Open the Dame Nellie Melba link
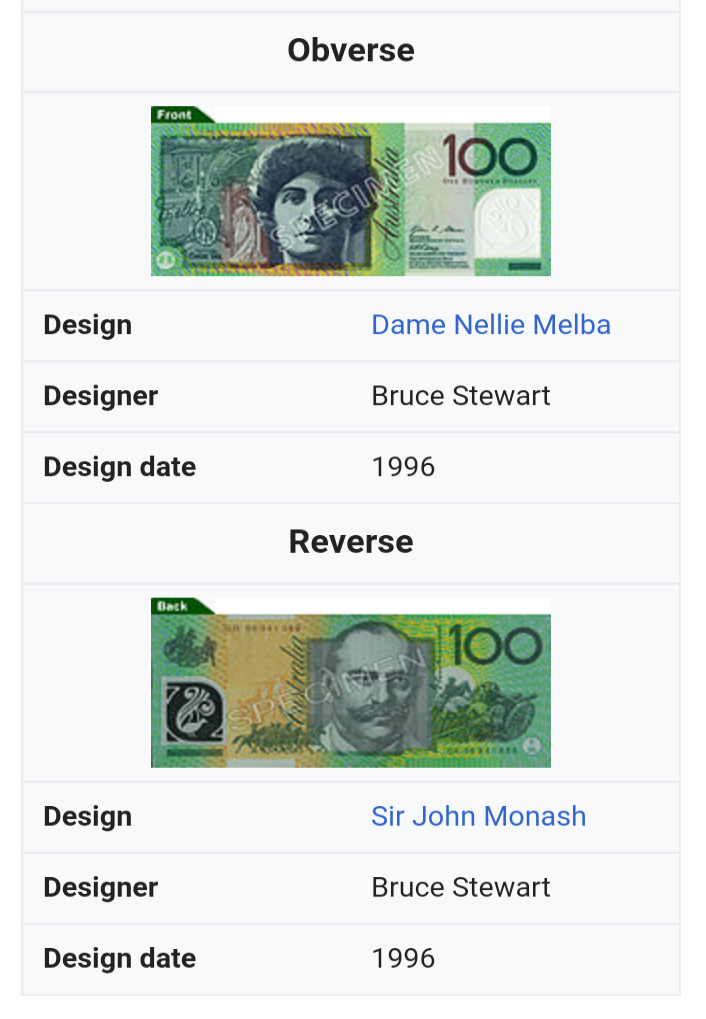This screenshot has height=1019, width=706. click(x=490, y=325)
